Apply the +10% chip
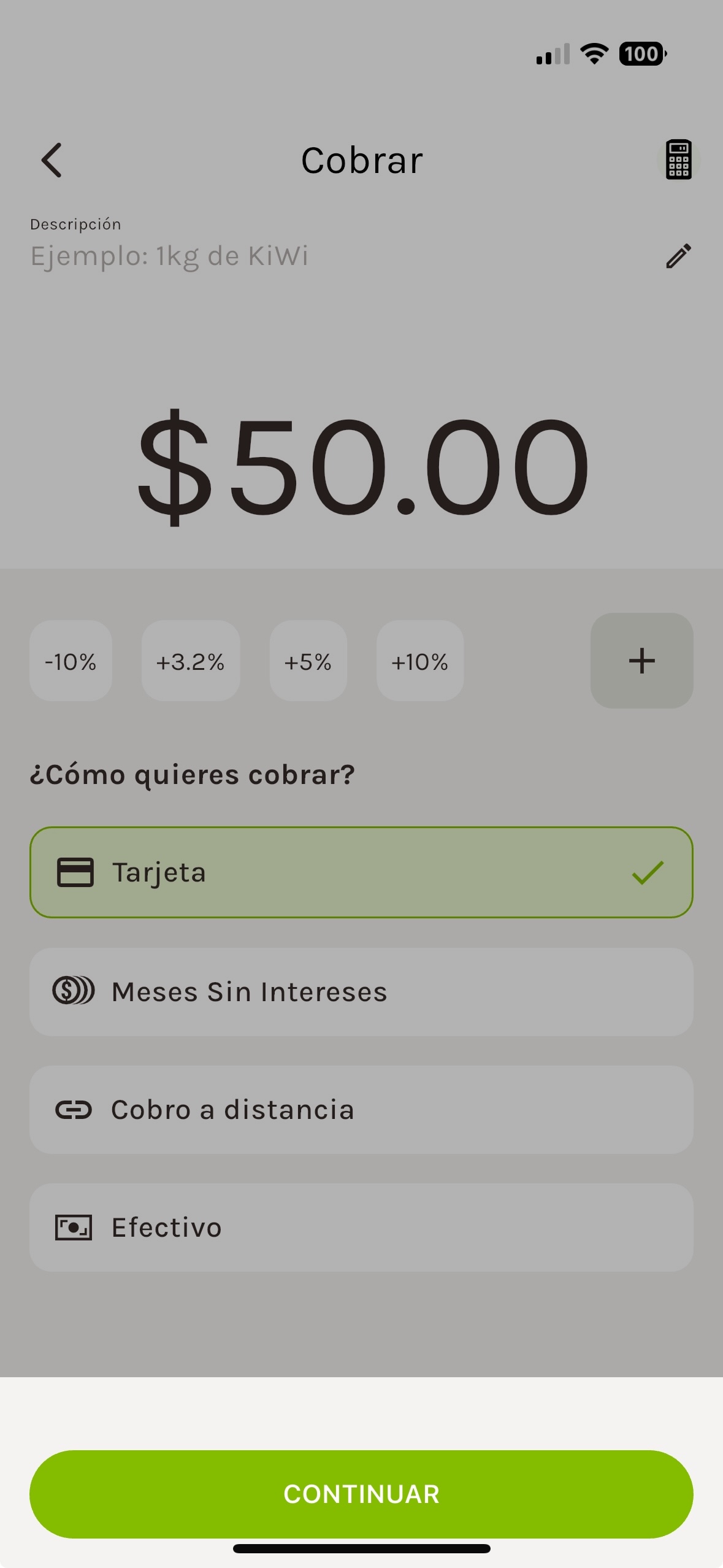 point(420,661)
